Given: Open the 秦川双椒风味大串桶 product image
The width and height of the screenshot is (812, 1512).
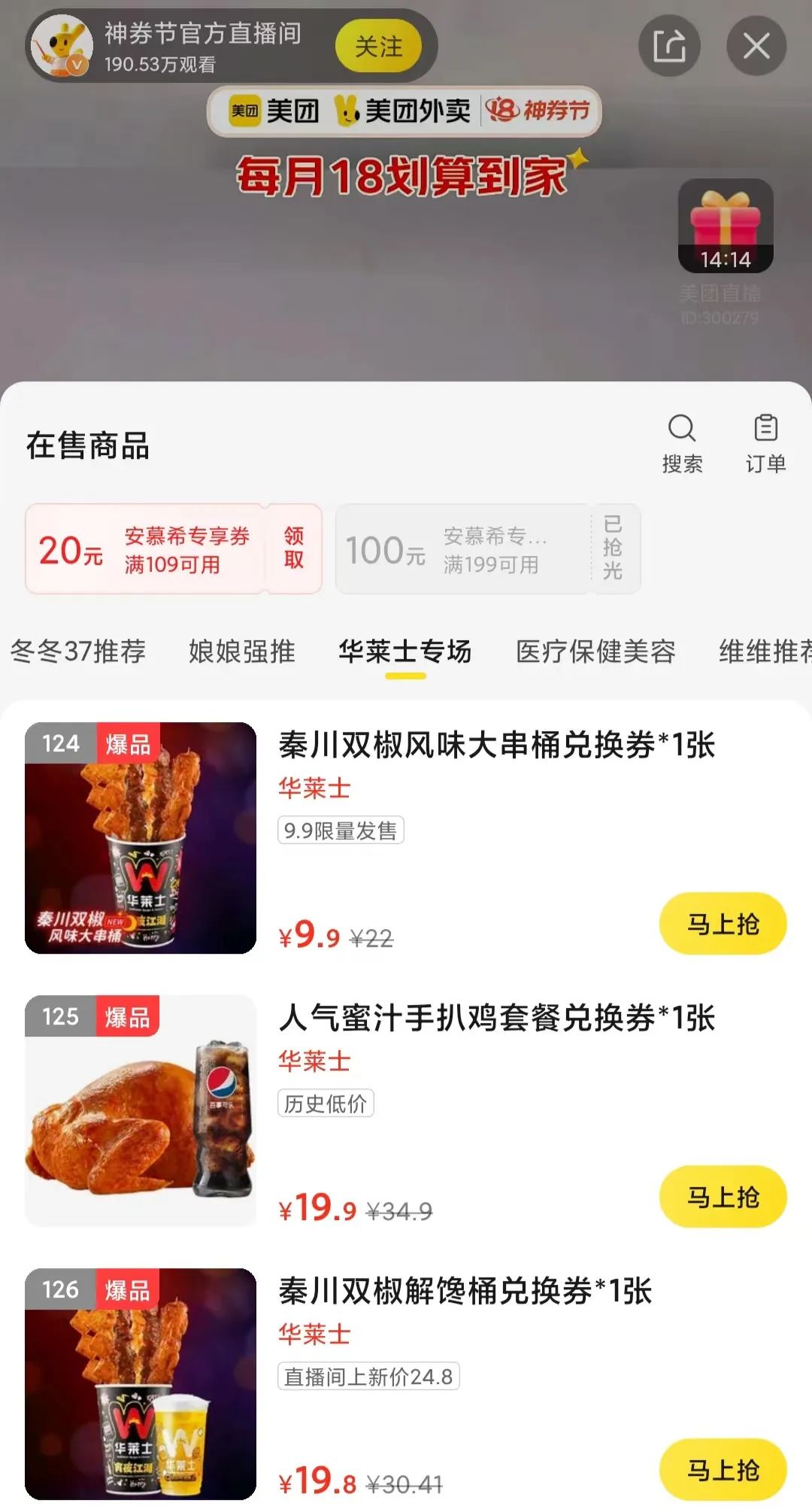Looking at the screenshot, I should click(x=141, y=838).
